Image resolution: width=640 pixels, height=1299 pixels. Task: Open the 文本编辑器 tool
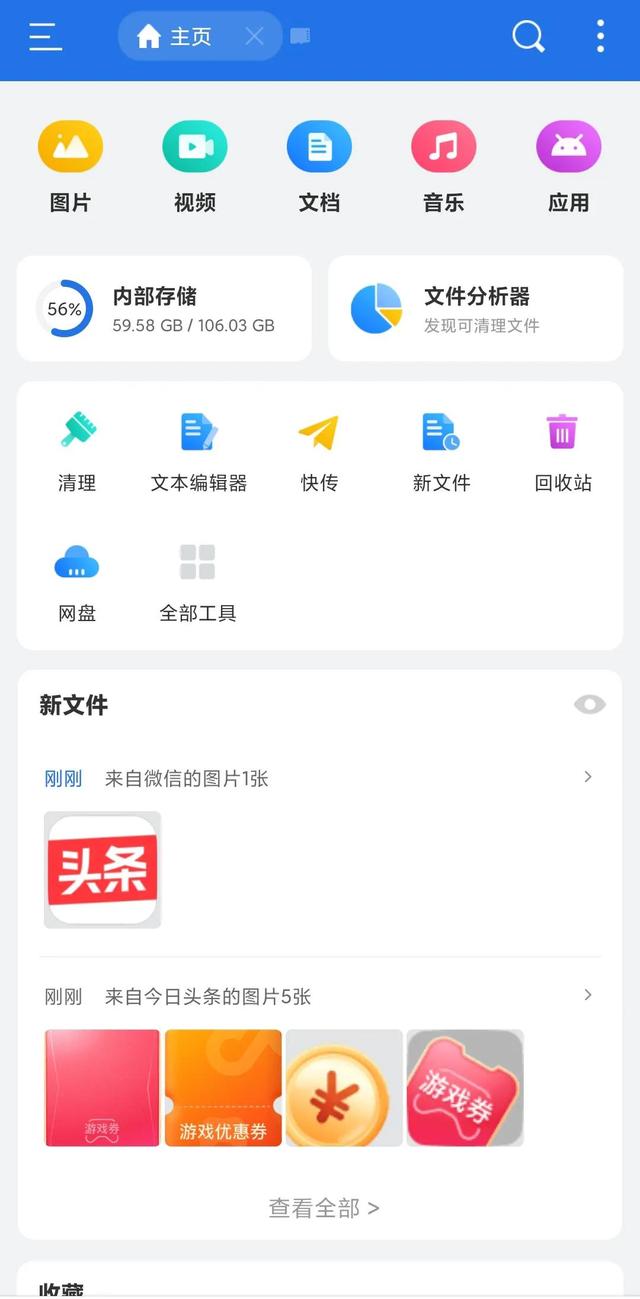[199, 452]
